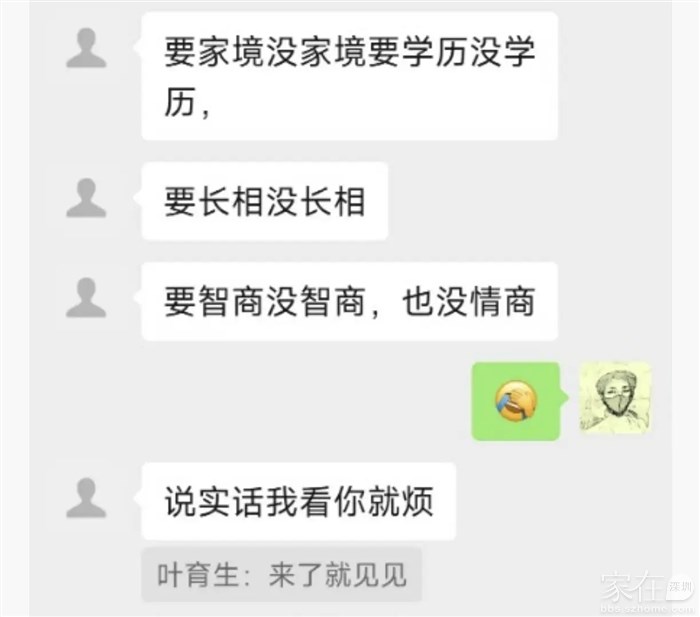The height and width of the screenshot is (617, 700).
Task: Tap quoted reply 叶育生：来了就见见
Action: 282,575
